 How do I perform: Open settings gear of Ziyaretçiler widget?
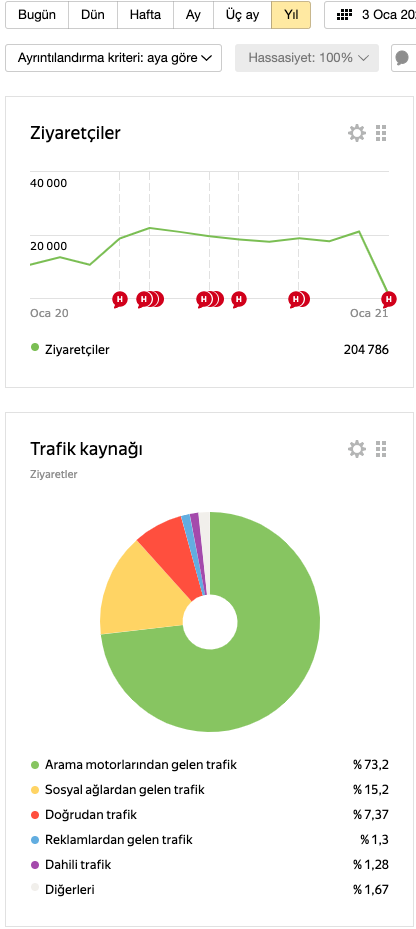click(x=357, y=133)
